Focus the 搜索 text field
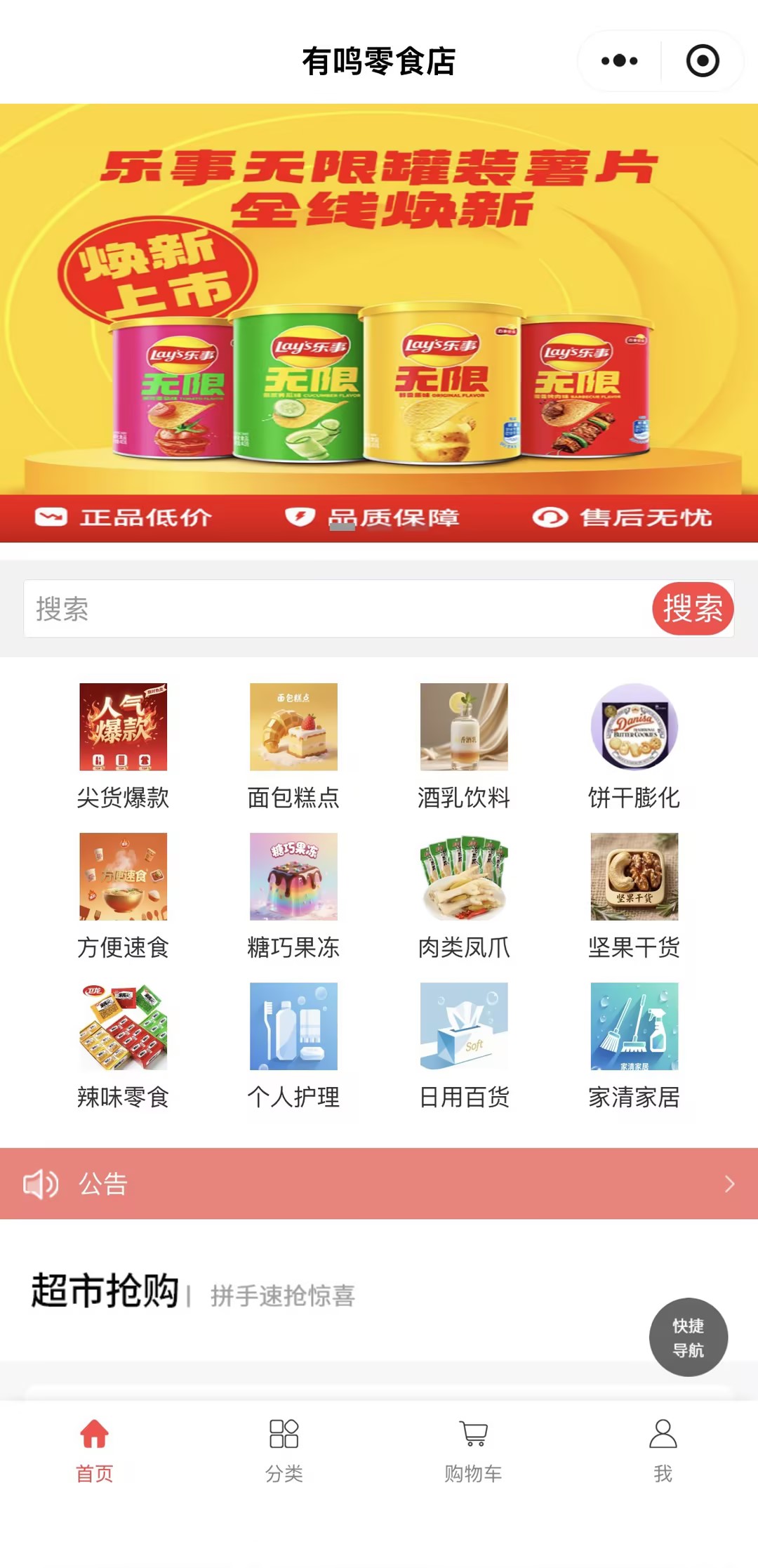This screenshot has width=758, height=1568. click(337, 609)
